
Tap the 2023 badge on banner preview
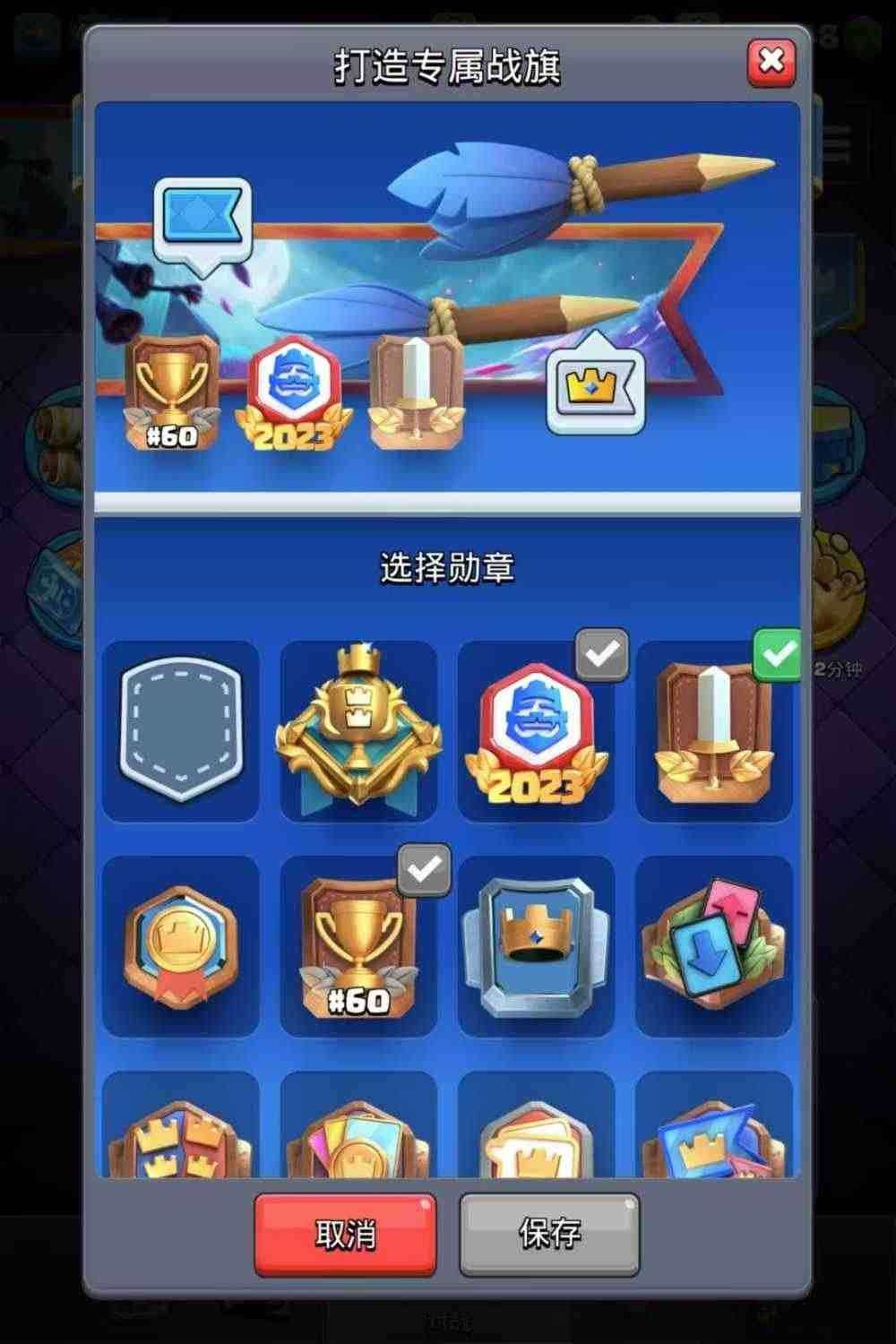click(x=294, y=396)
